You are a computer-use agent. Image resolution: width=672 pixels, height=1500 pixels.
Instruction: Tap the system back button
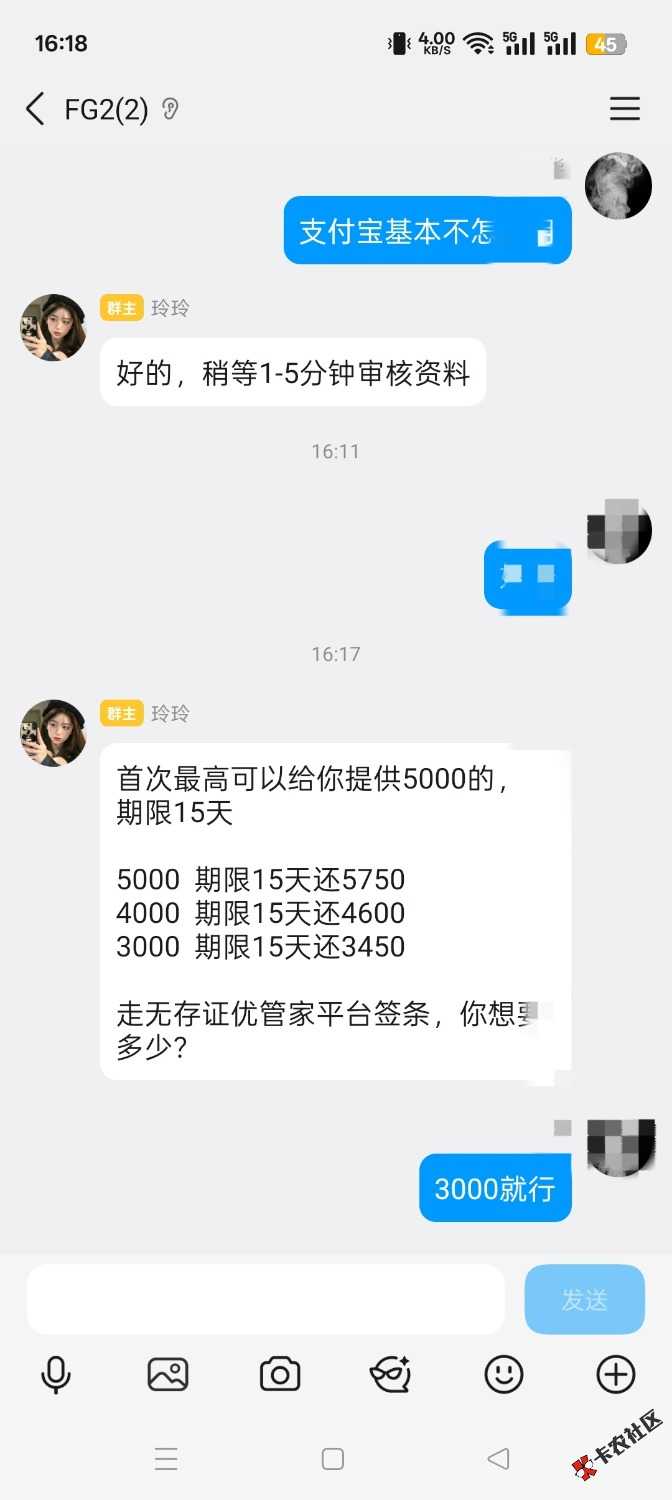(x=498, y=1459)
